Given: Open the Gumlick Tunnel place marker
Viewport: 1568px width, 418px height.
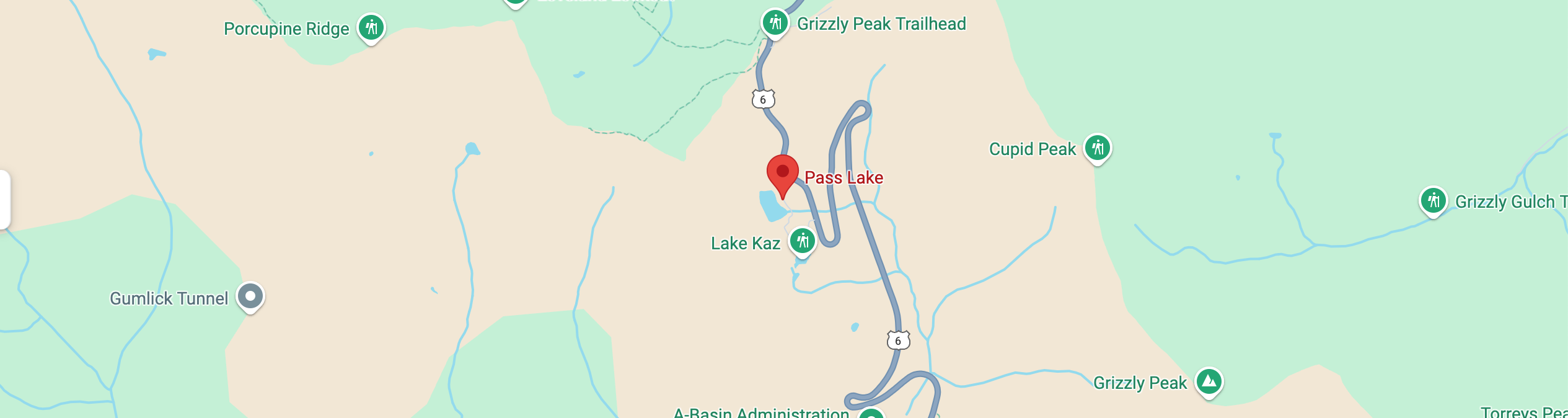Looking at the screenshot, I should point(250,296).
